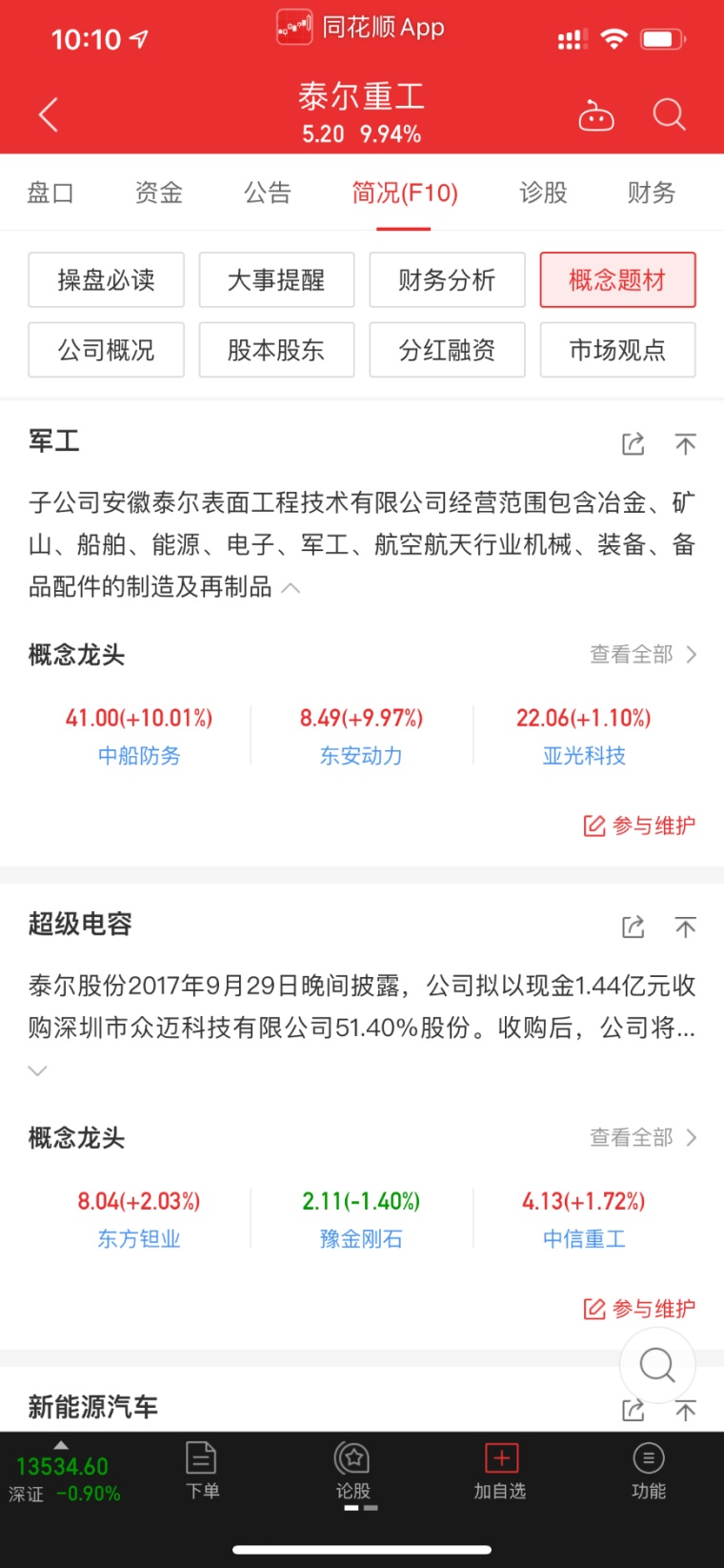724x1568 pixels.
Task: Tap the floating magnifier search bubble
Action: pyautogui.click(x=656, y=1365)
